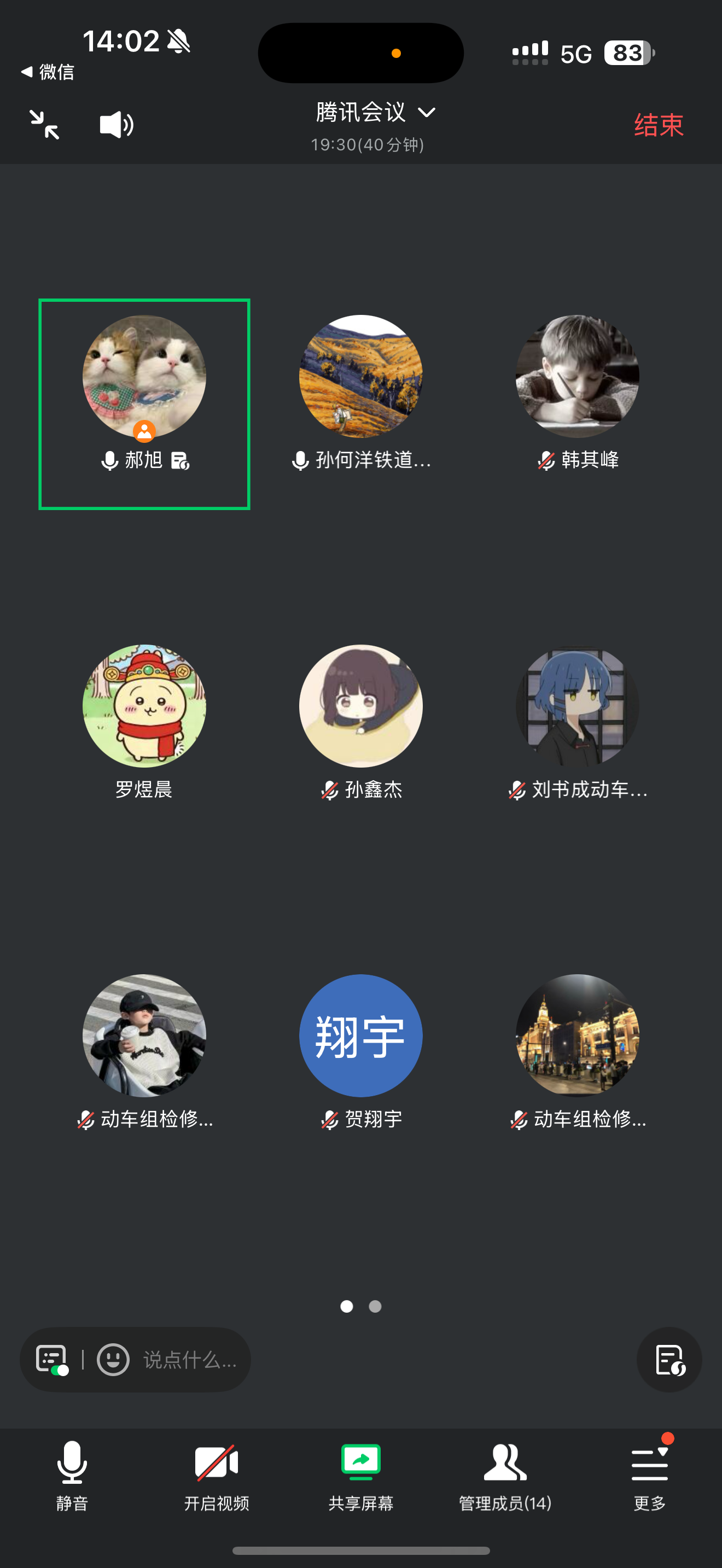
Task: Mute microphone with 静音
Action: (x=72, y=1476)
